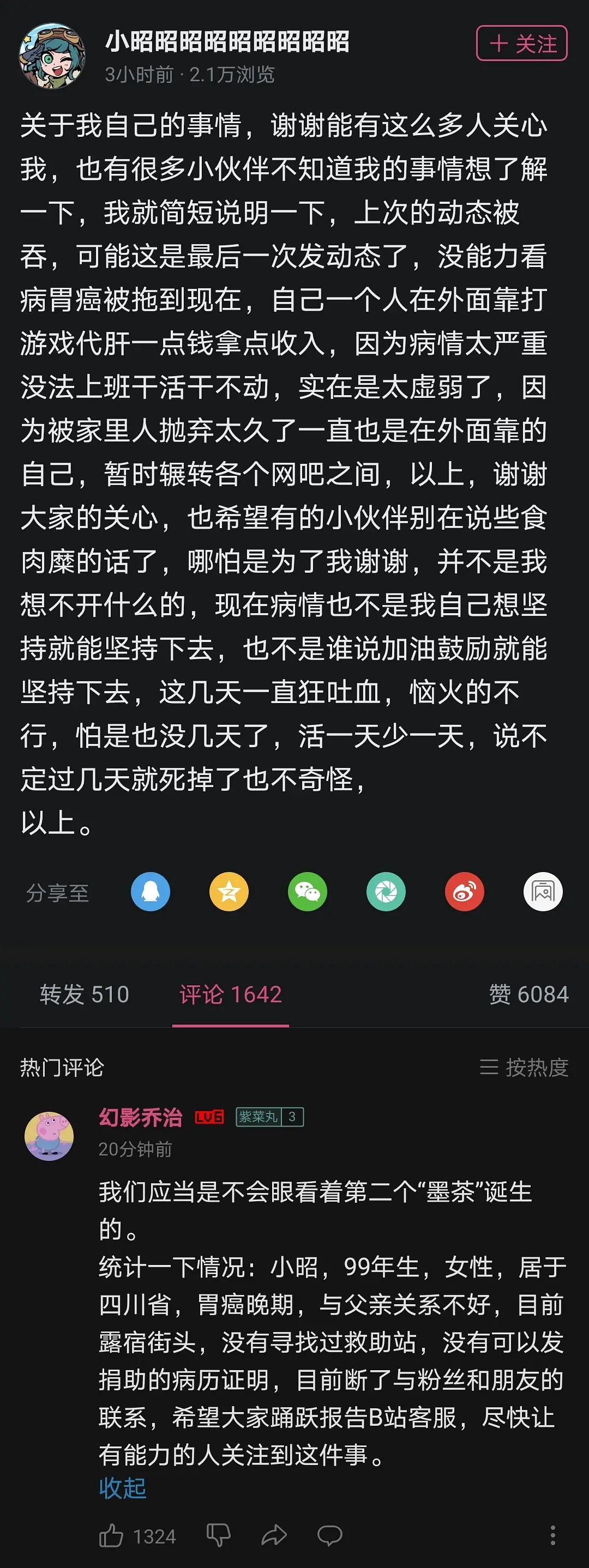Dislike 幻影乔治's comment
Viewport: 589px width, 1568px height.
(x=219, y=1536)
